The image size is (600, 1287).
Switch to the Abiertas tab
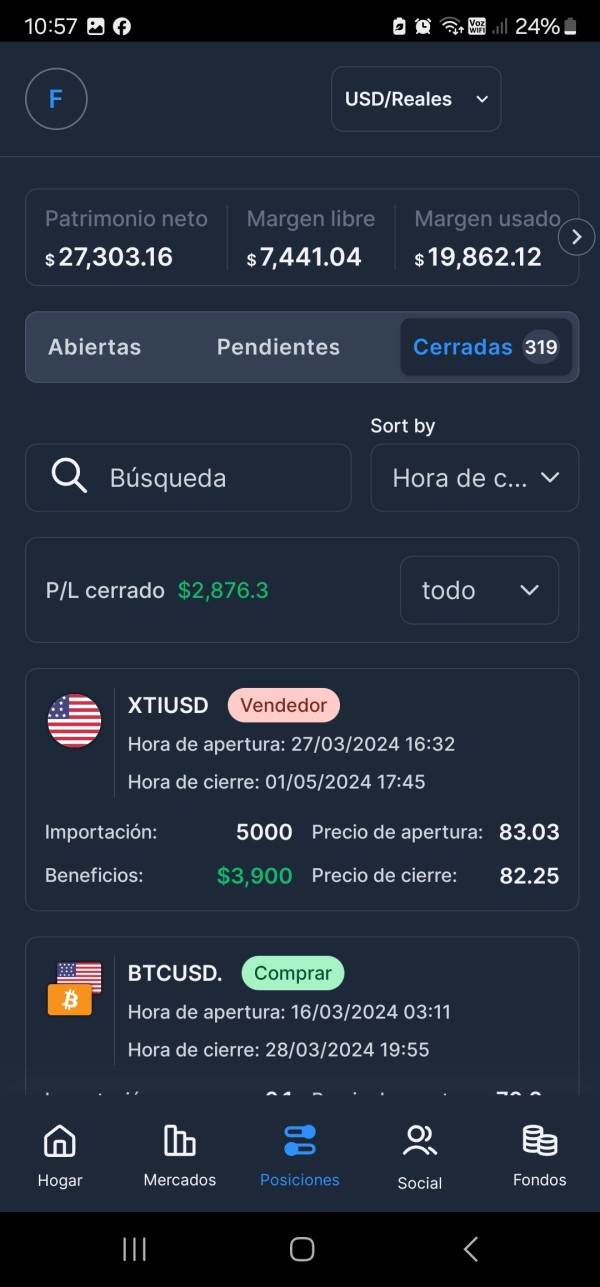(95, 347)
